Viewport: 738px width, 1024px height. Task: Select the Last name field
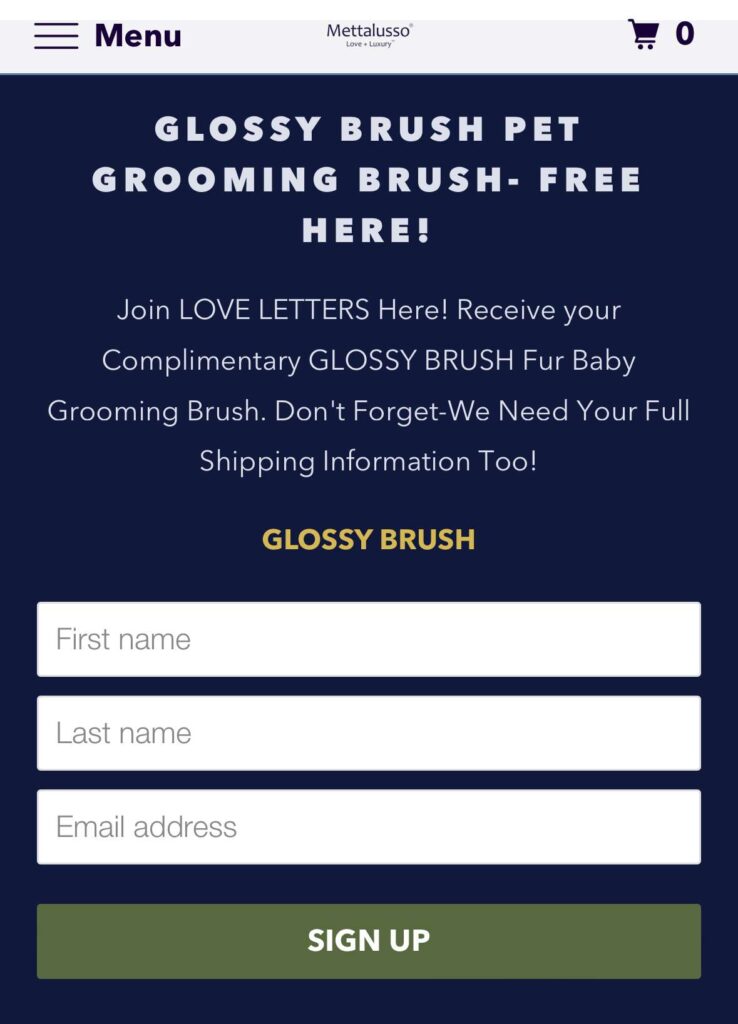[x=368, y=733]
